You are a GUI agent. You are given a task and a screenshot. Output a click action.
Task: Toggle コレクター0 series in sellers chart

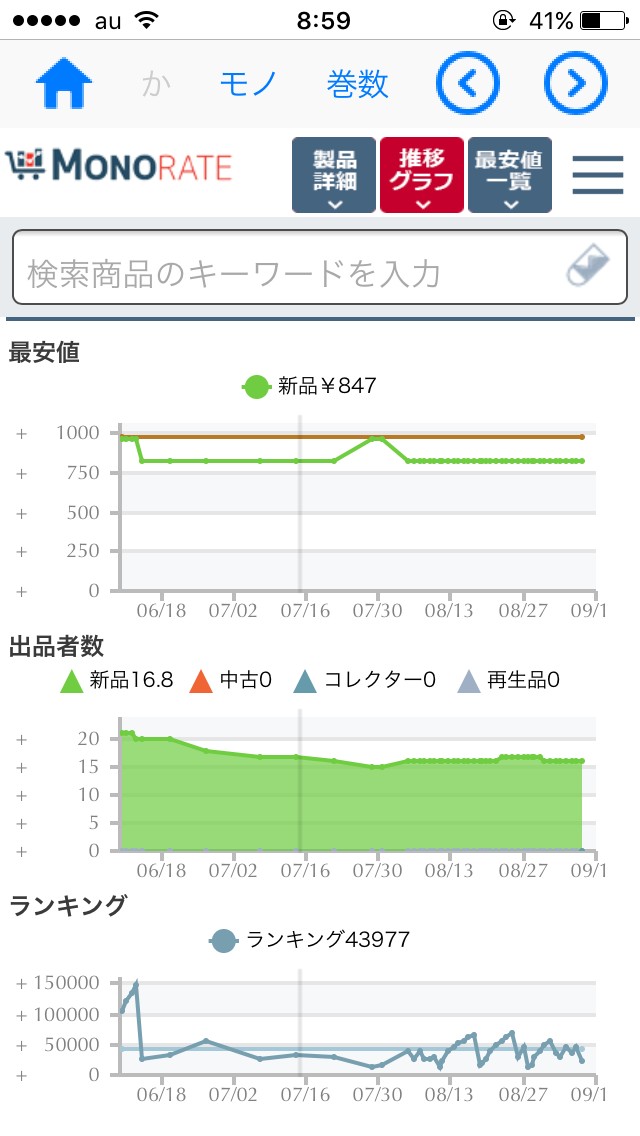coord(365,681)
